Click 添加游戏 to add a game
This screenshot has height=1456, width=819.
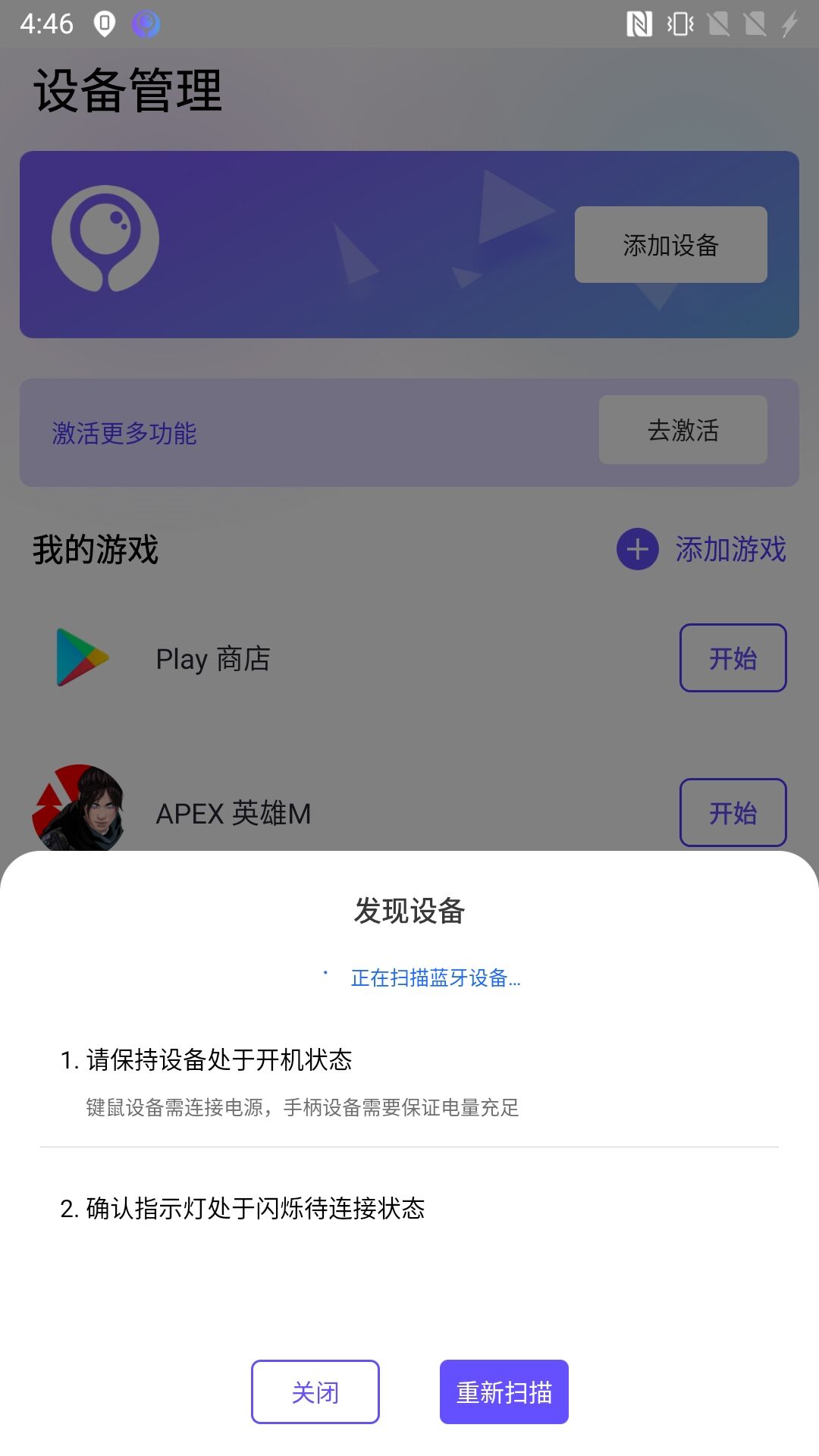[730, 551]
